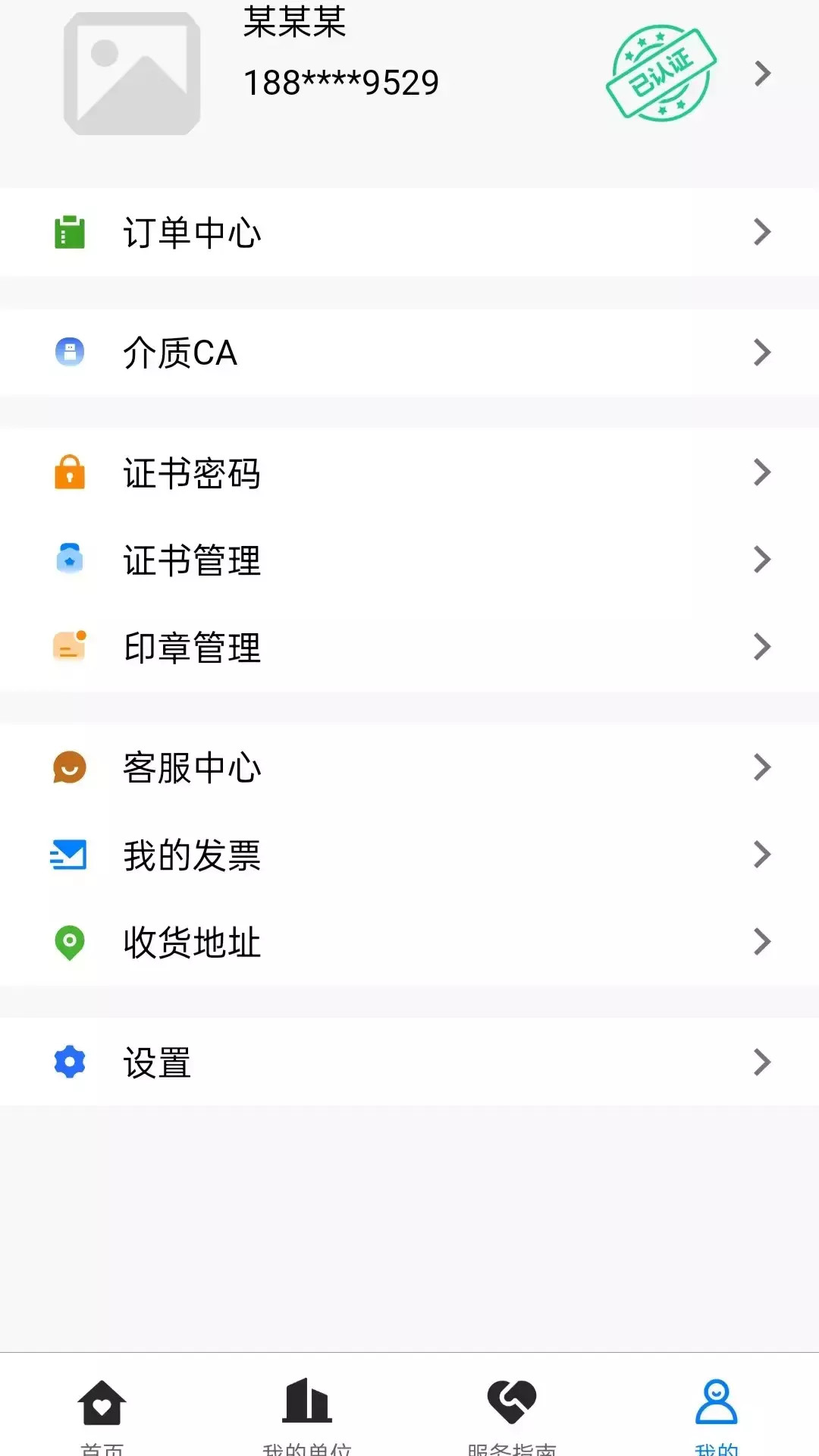
Task: Tap the profile avatar placeholder image
Action: pyautogui.click(x=131, y=72)
